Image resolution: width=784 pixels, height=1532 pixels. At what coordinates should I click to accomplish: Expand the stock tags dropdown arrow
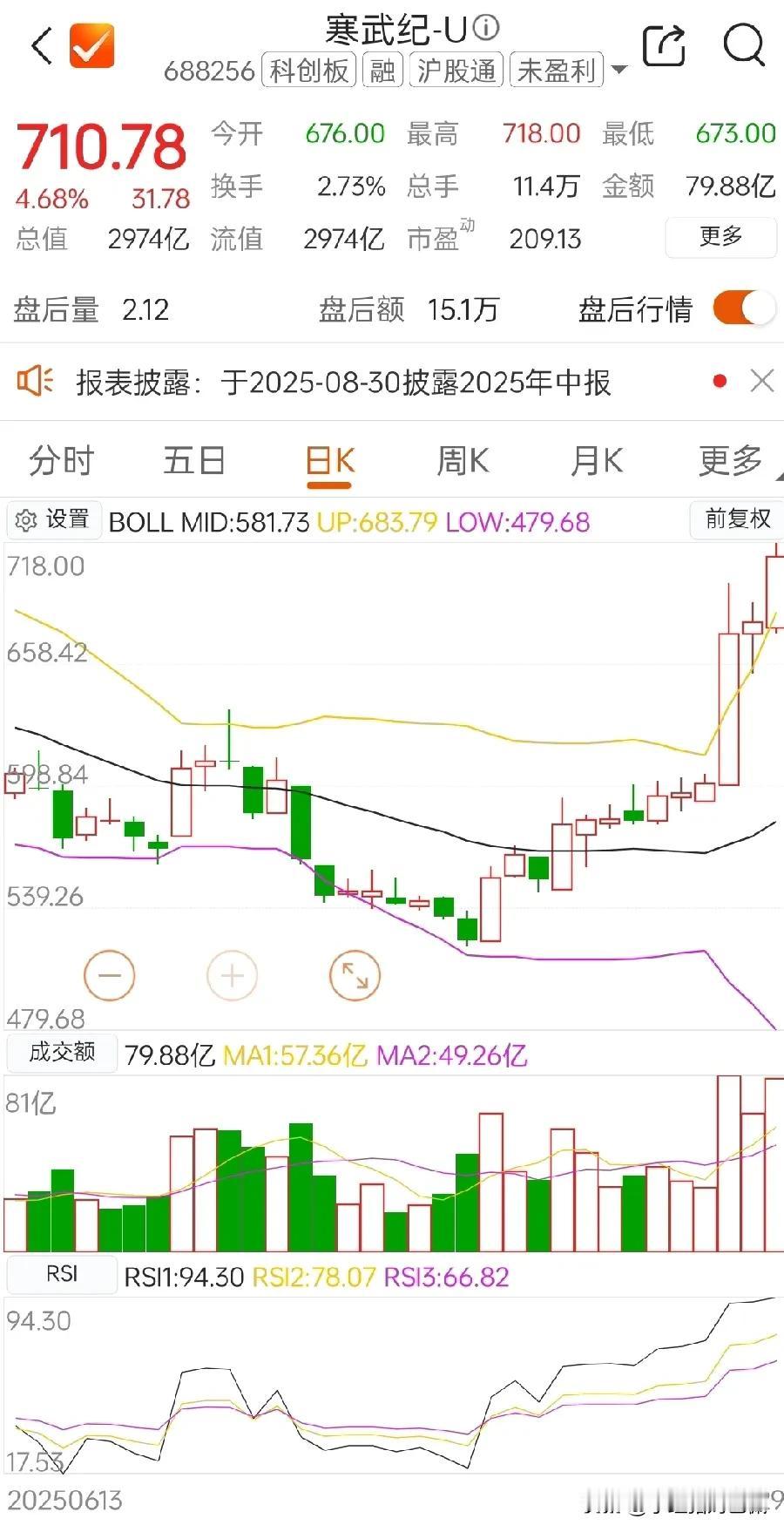pyautogui.click(x=619, y=71)
